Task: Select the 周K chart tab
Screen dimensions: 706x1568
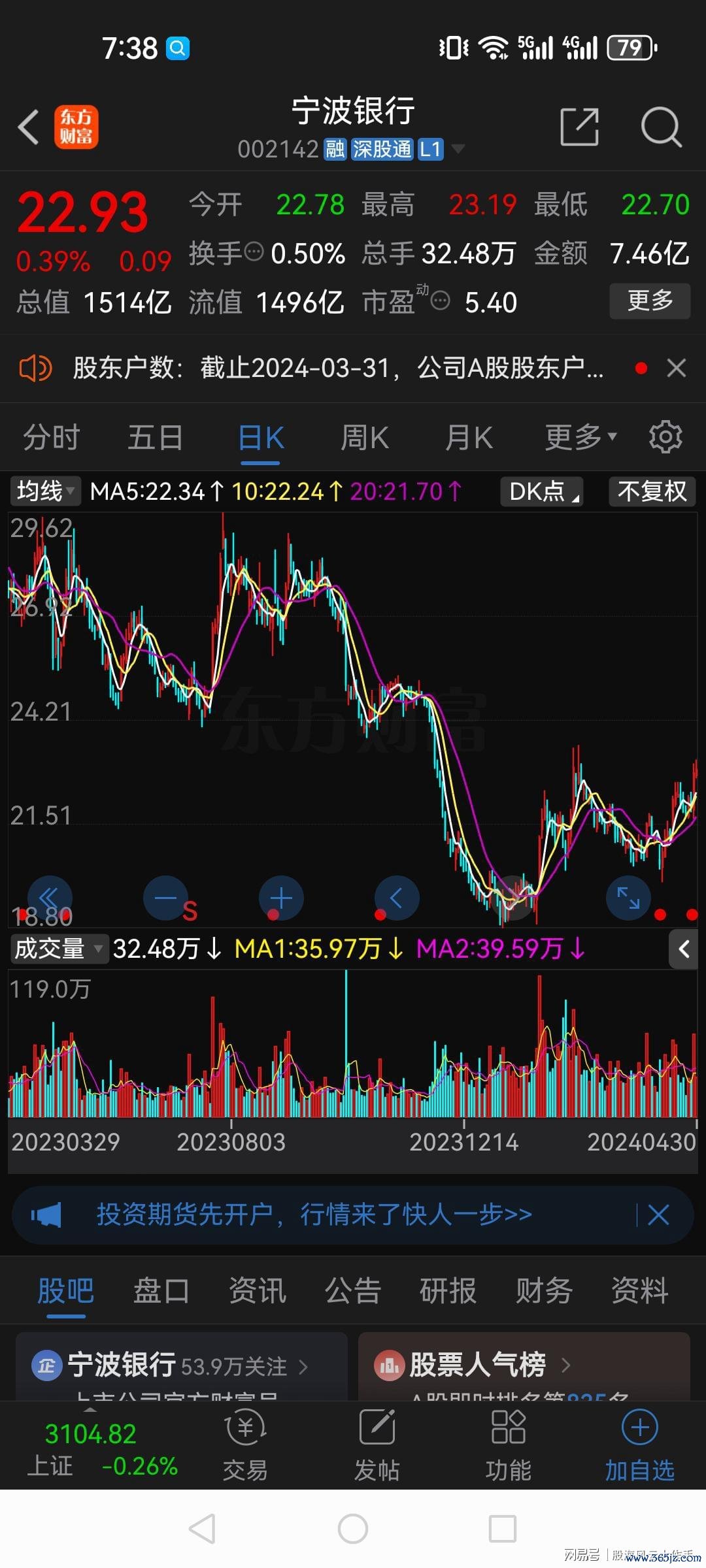Action: [x=365, y=437]
